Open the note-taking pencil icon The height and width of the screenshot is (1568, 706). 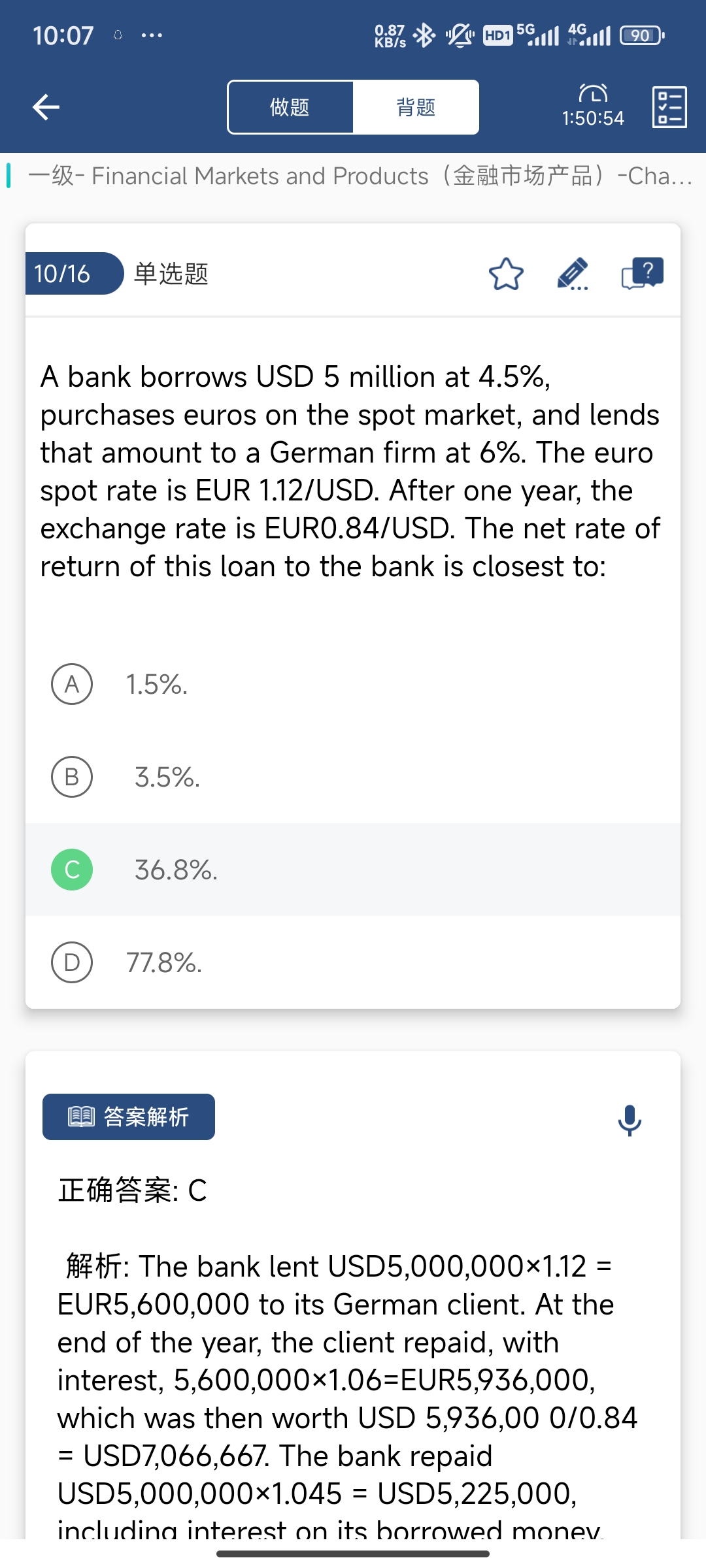pos(573,274)
